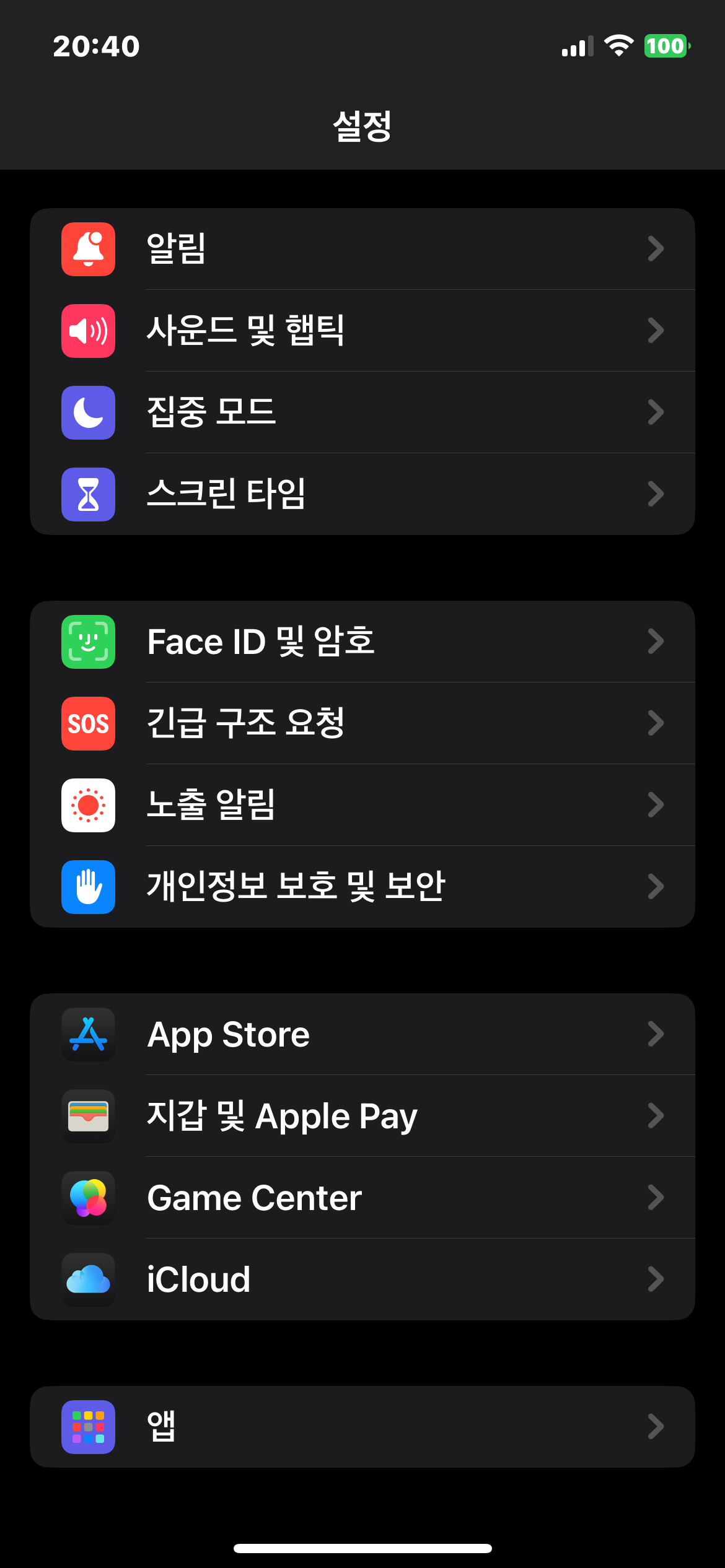The height and width of the screenshot is (1568, 725).
Task: Open the 앱 apps list
Action: click(x=362, y=1427)
